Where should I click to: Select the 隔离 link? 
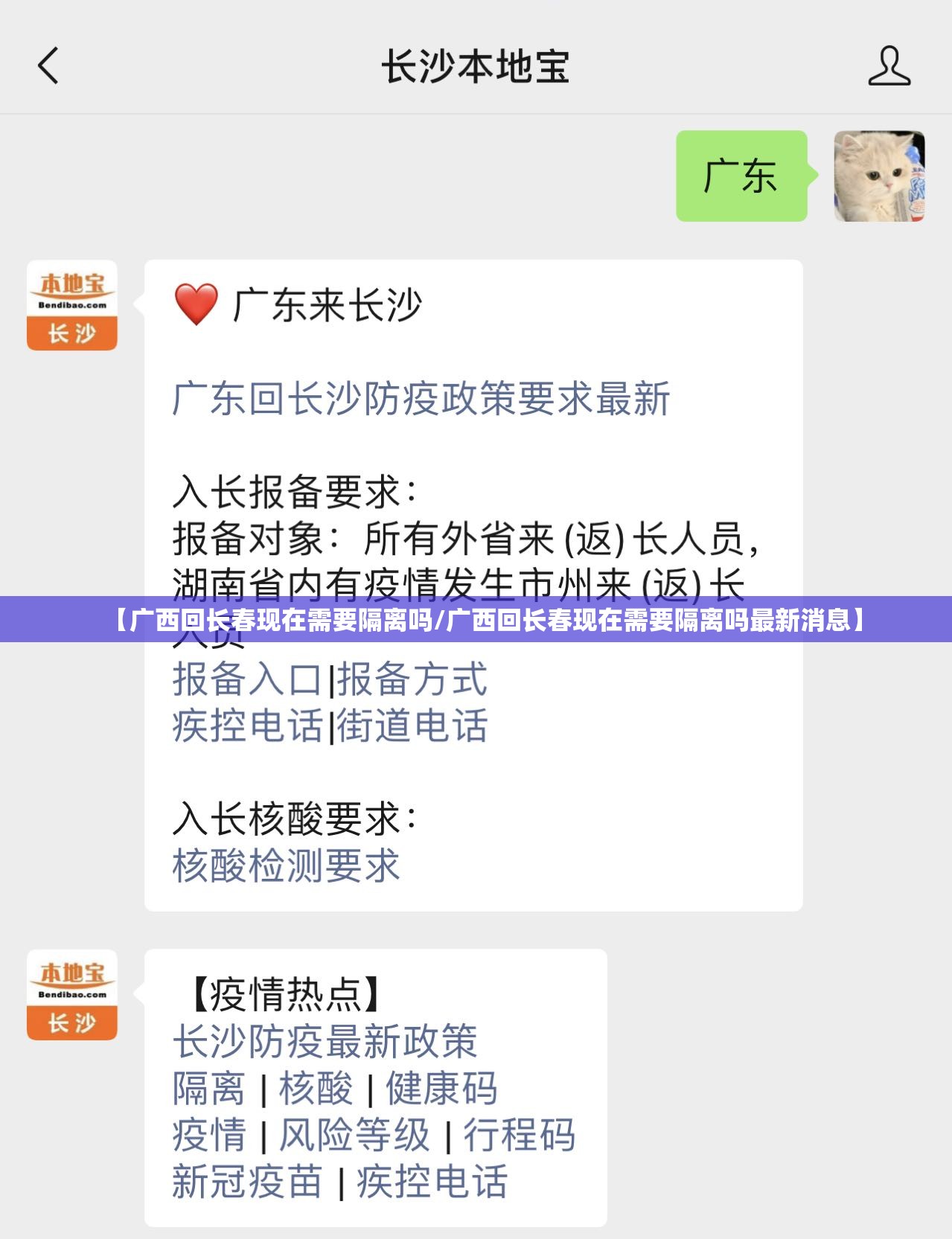point(209,1089)
